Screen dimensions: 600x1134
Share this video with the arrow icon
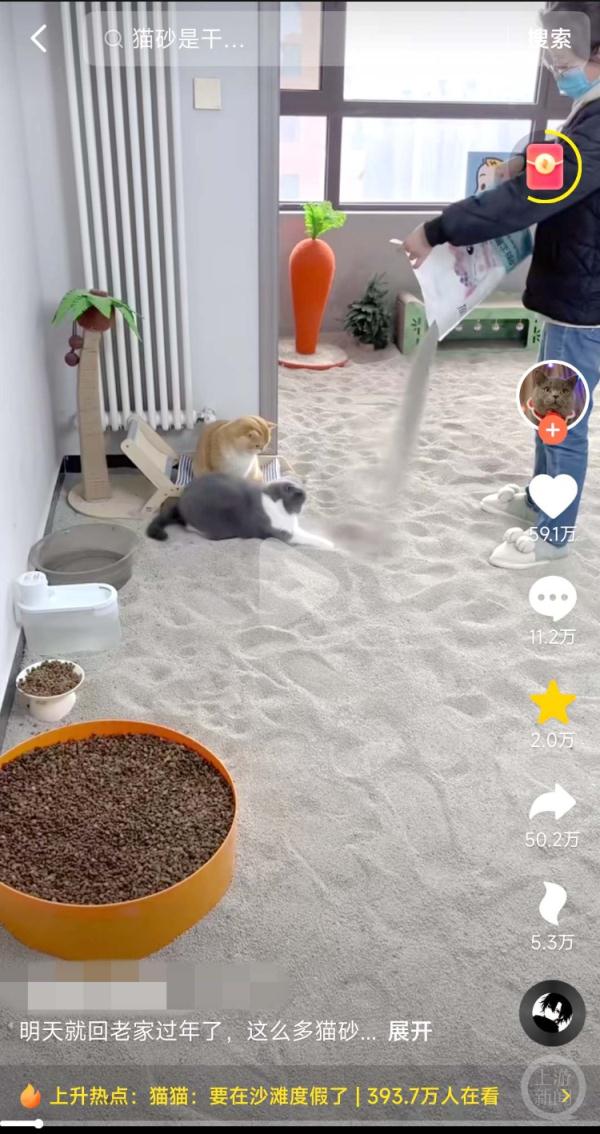click(x=552, y=803)
